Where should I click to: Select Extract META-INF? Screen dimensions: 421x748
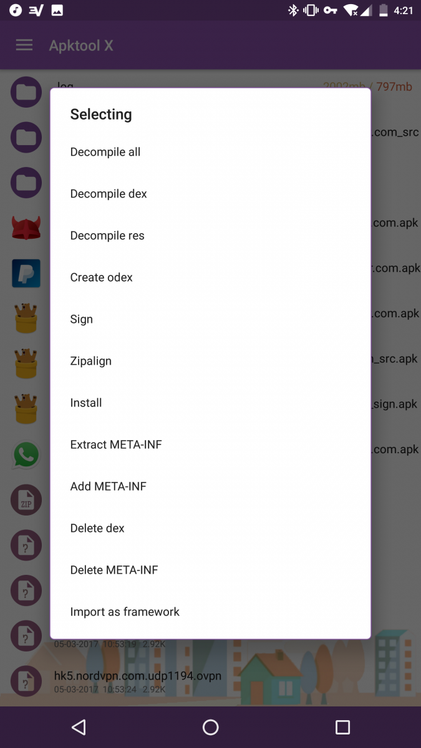210,445
